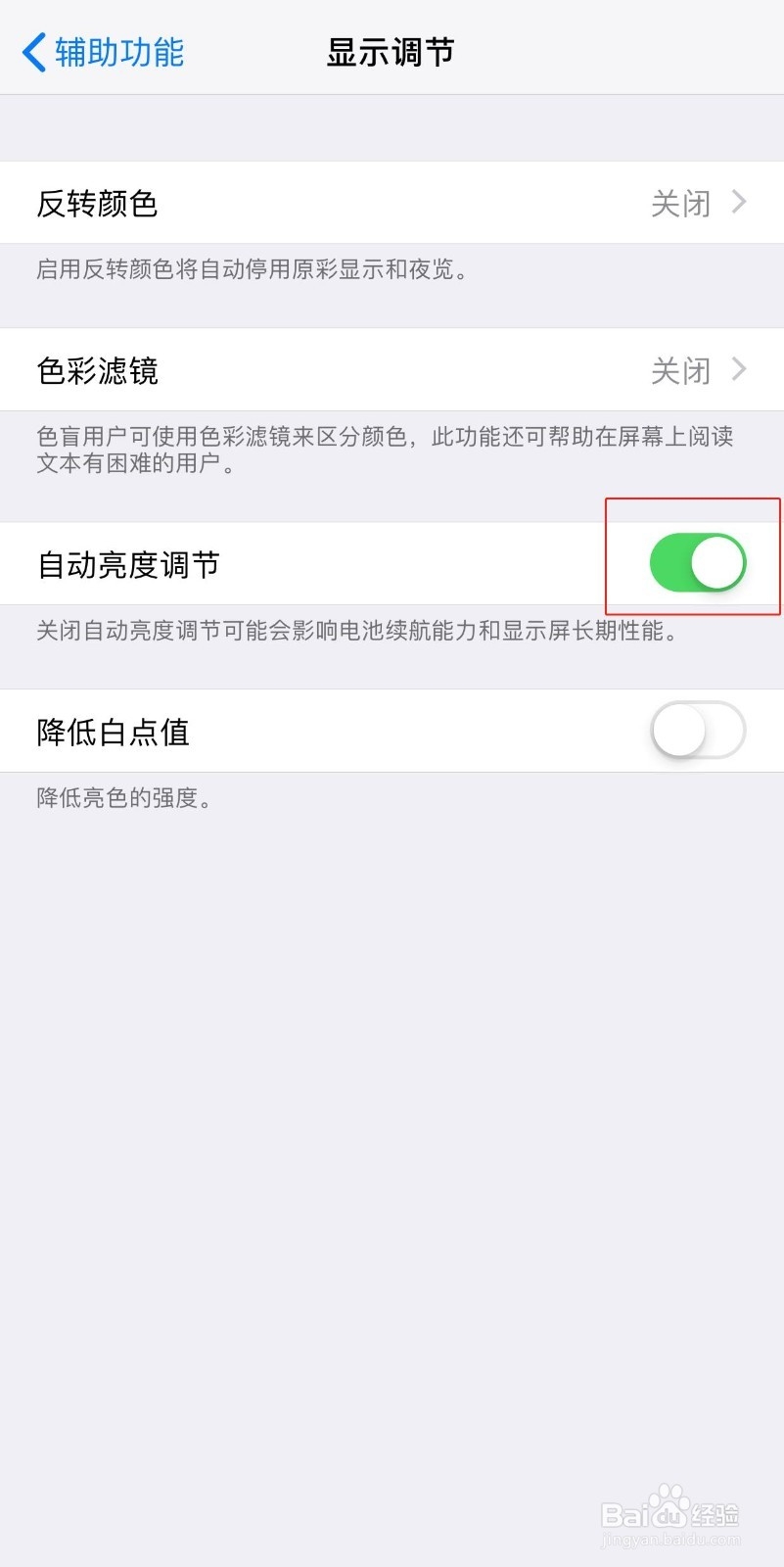Select the chevron beside 反转颜色
Viewport: 784px width, 1567px height.
[x=739, y=203]
